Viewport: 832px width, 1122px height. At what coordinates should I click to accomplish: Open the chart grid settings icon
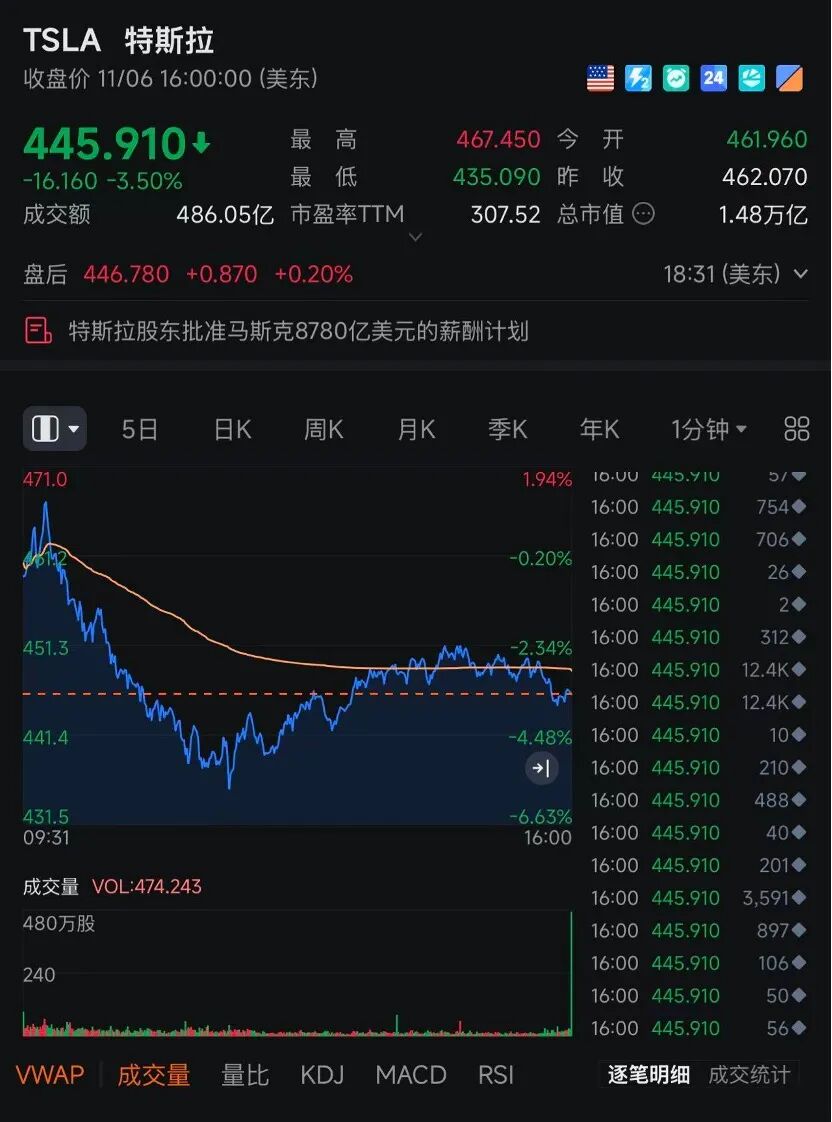tap(797, 429)
